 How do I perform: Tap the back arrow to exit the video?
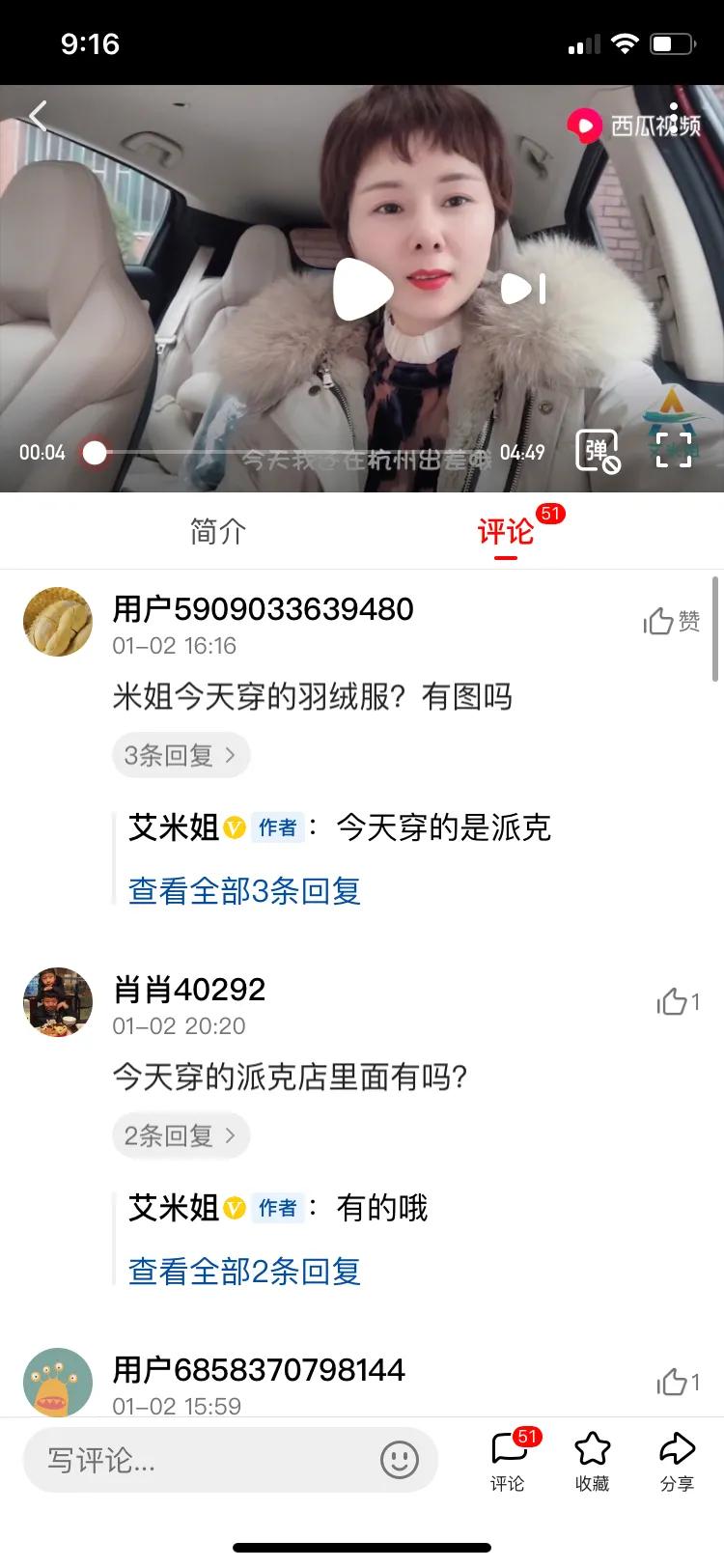[39, 115]
